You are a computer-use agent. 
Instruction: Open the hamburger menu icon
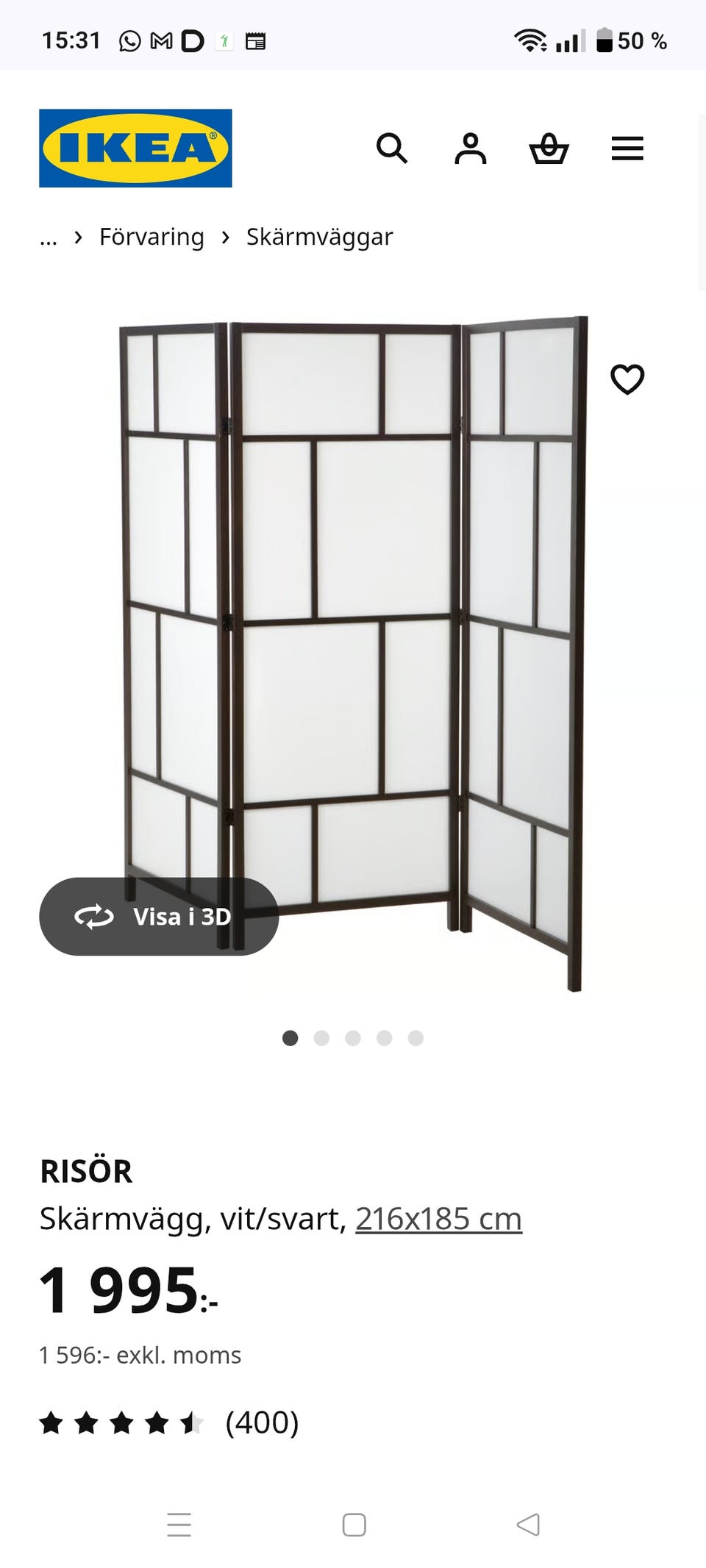627,149
